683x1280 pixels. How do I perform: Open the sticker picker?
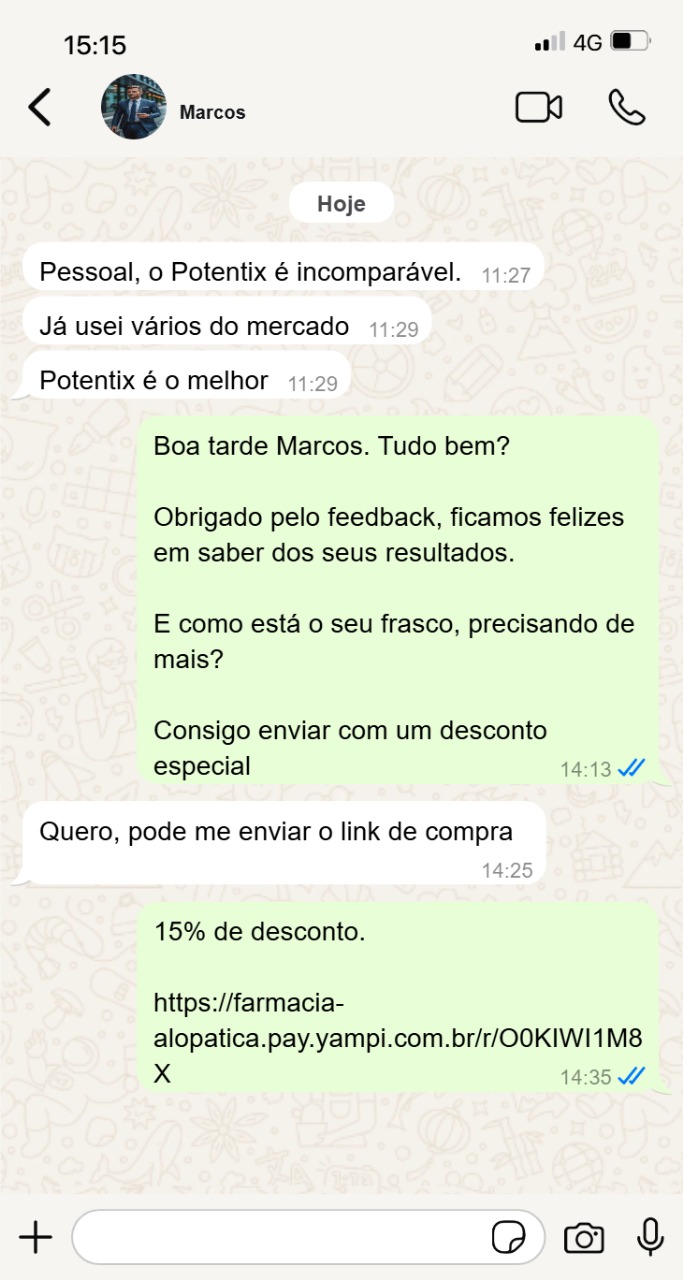[x=509, y=1238]
